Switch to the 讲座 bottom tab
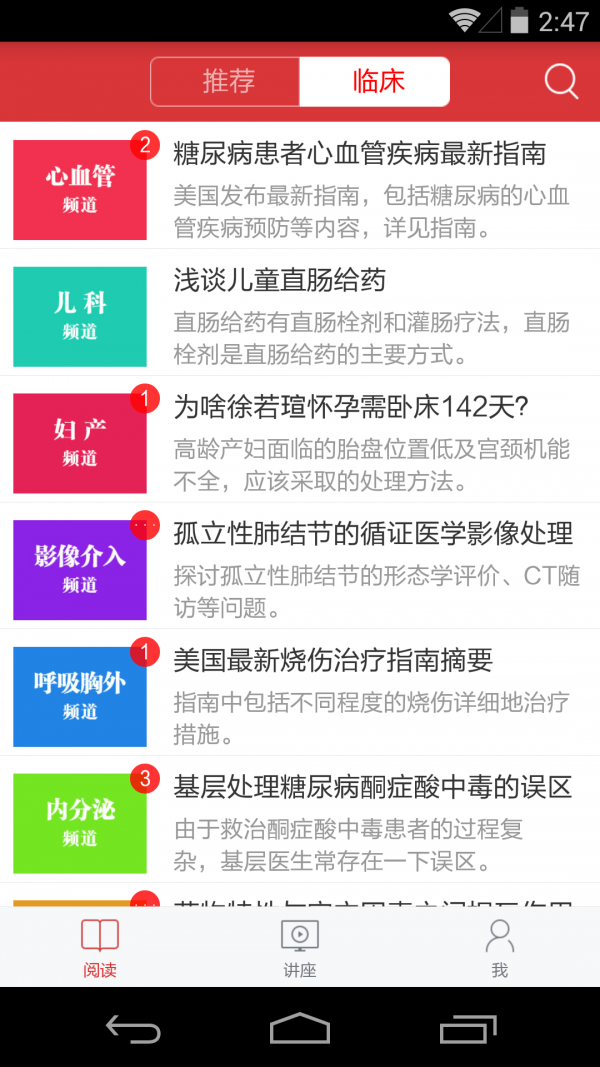 pyautogui.click(x=300, y=948)
